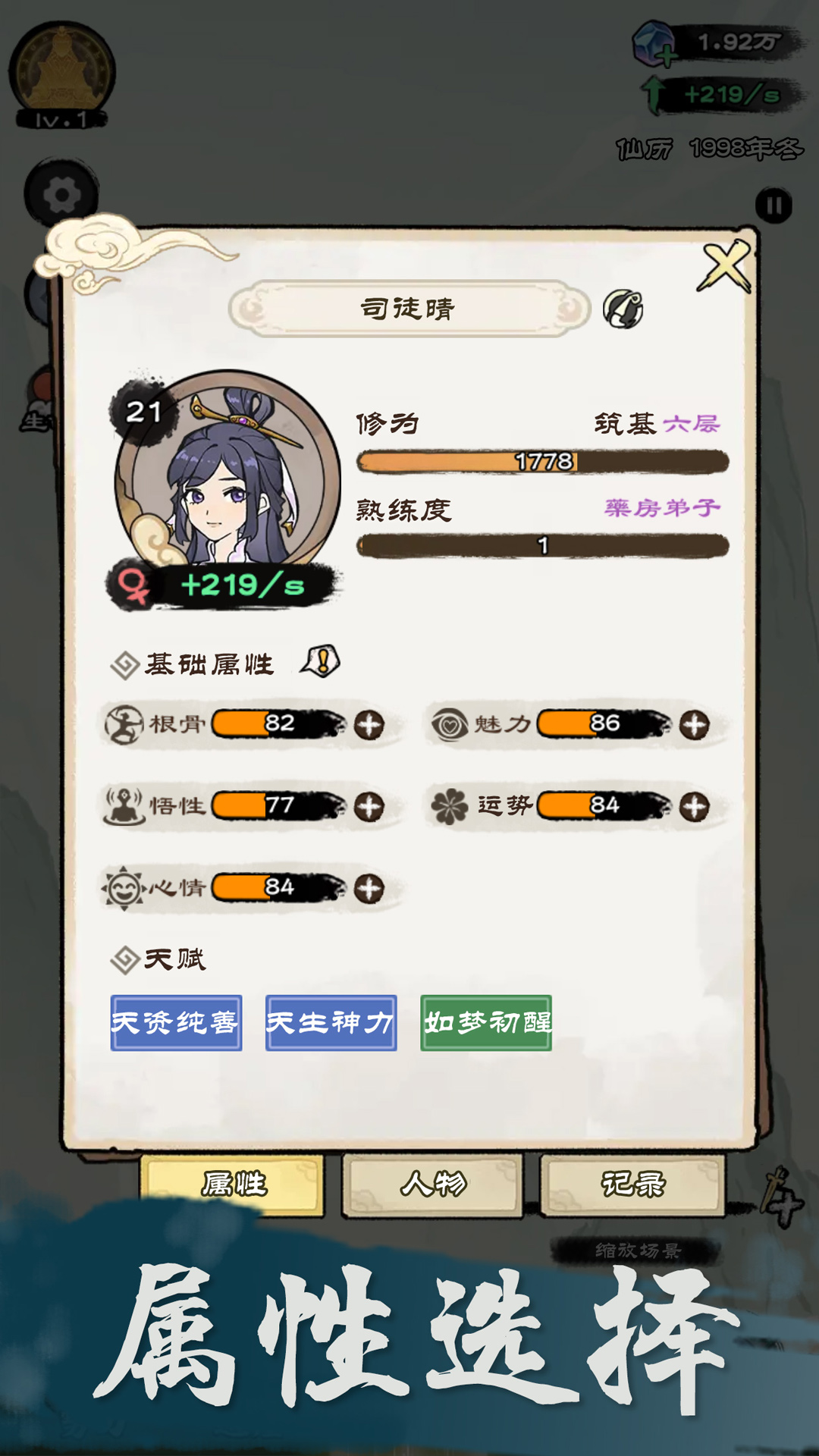Edit the name 司徒晴 with the brush icon
This screenshot has width=819, height=1456.
pos(623,309)
